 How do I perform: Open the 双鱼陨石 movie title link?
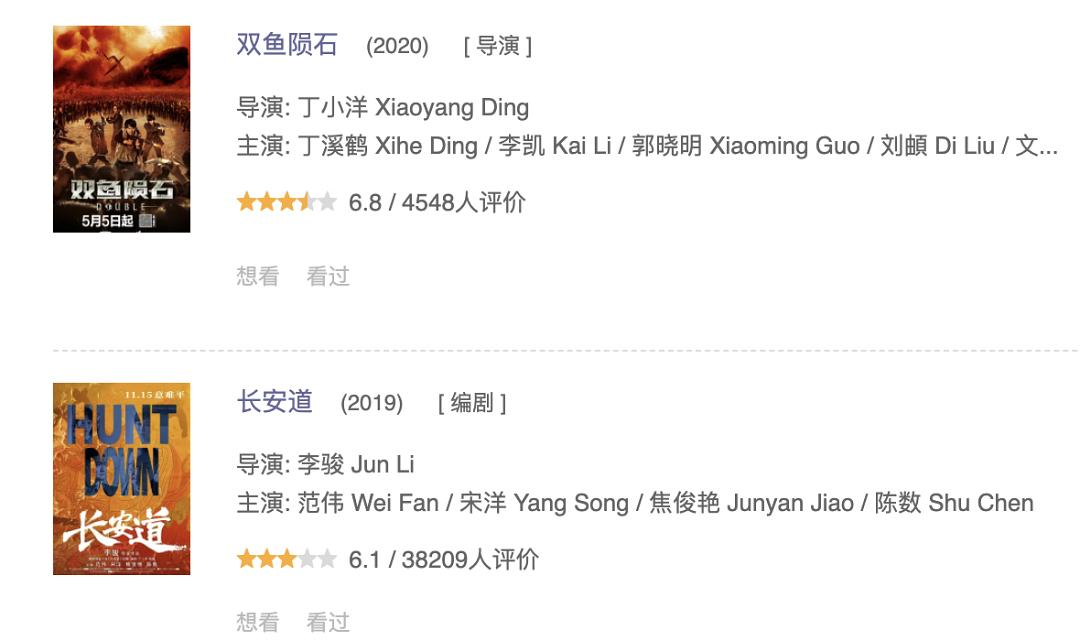[287, 45]
